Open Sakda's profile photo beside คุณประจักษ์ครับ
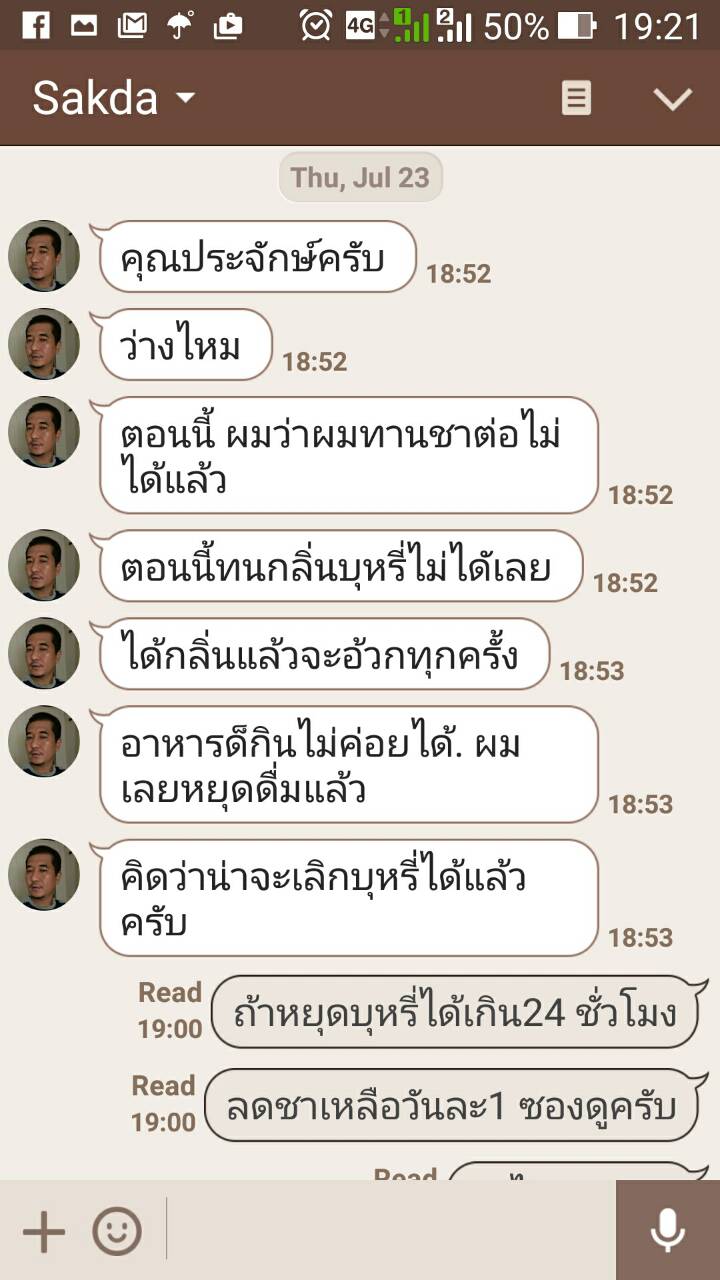720x1280 pixels. click(x=44, y=256)
